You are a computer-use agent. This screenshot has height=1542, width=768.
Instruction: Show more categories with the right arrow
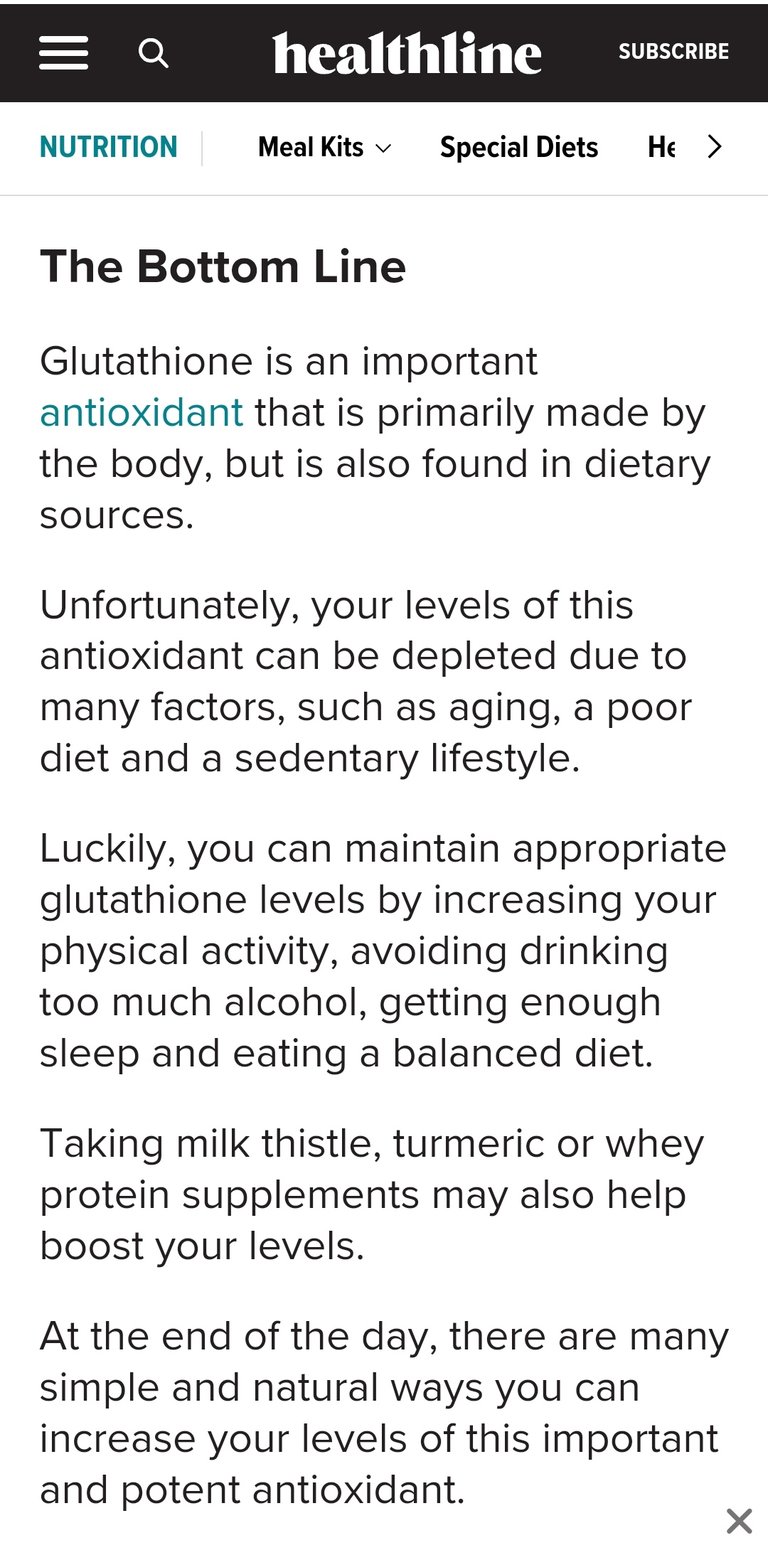pos(714,147)
